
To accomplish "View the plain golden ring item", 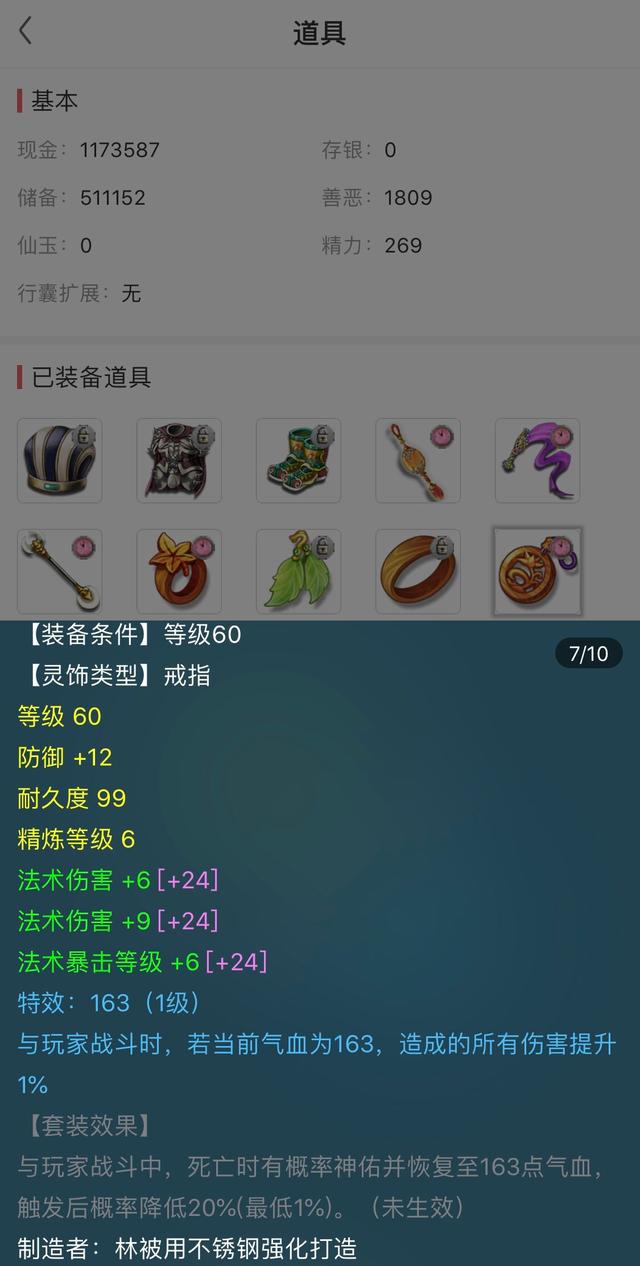I will (418, 571).
